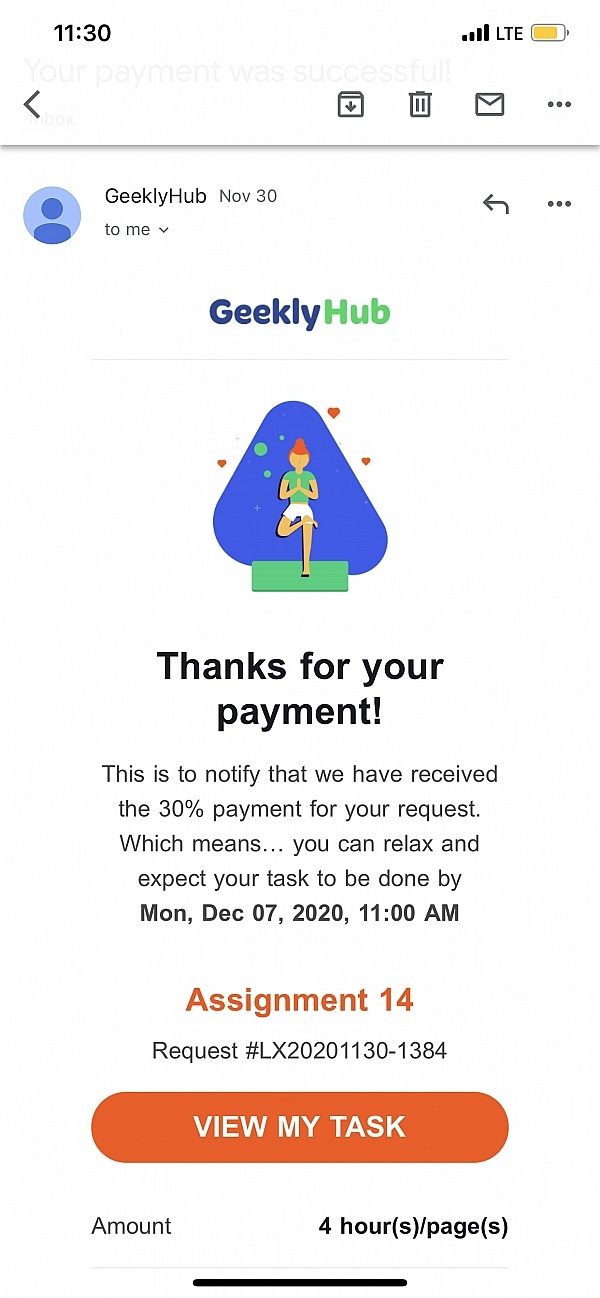This screenshot has width=600, height=1298.
Task: Mark this email as unread
Action: click(x=489, y=104)
